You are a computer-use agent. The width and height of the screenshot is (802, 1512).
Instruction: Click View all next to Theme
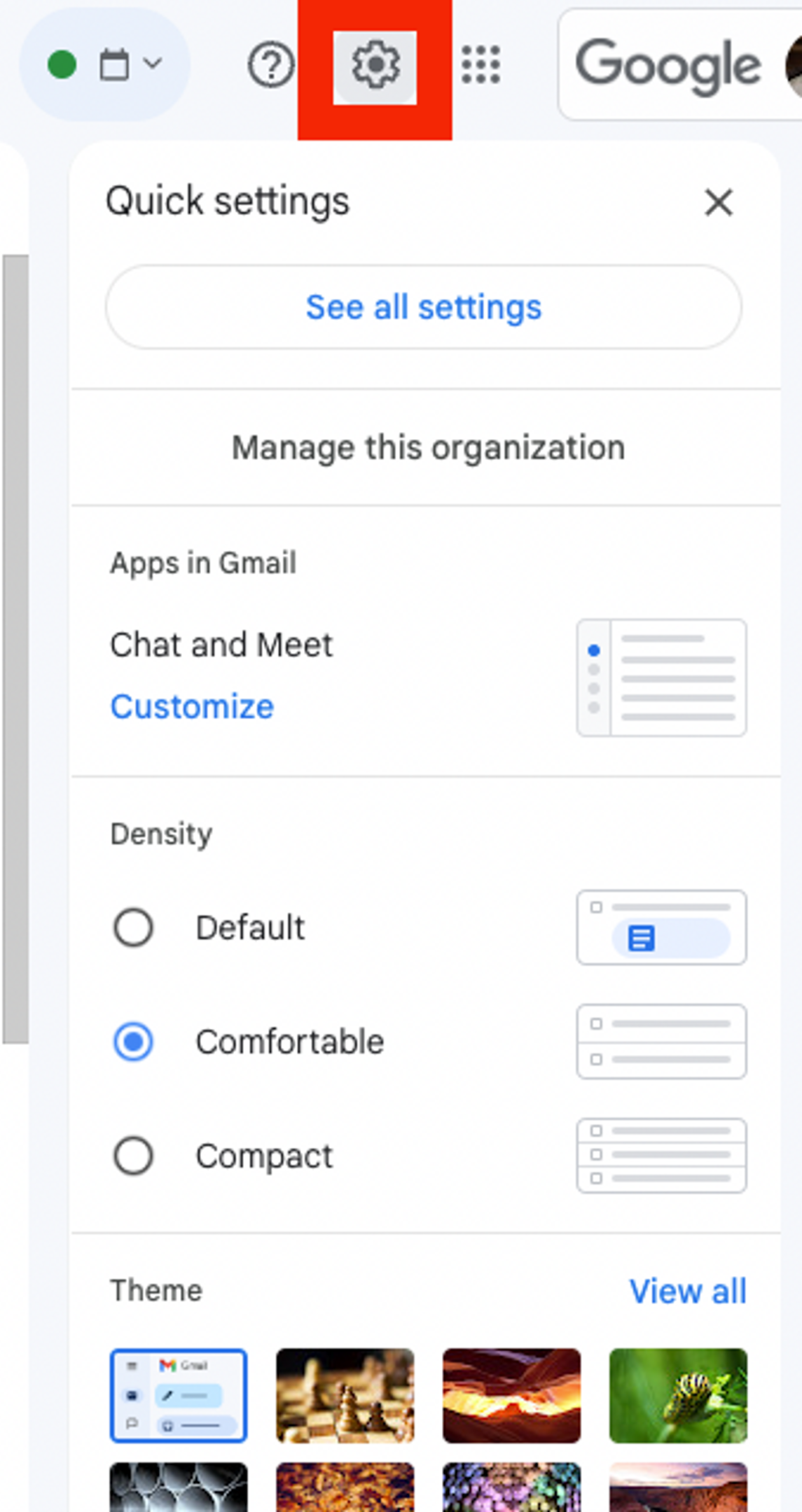point(688,1290)
